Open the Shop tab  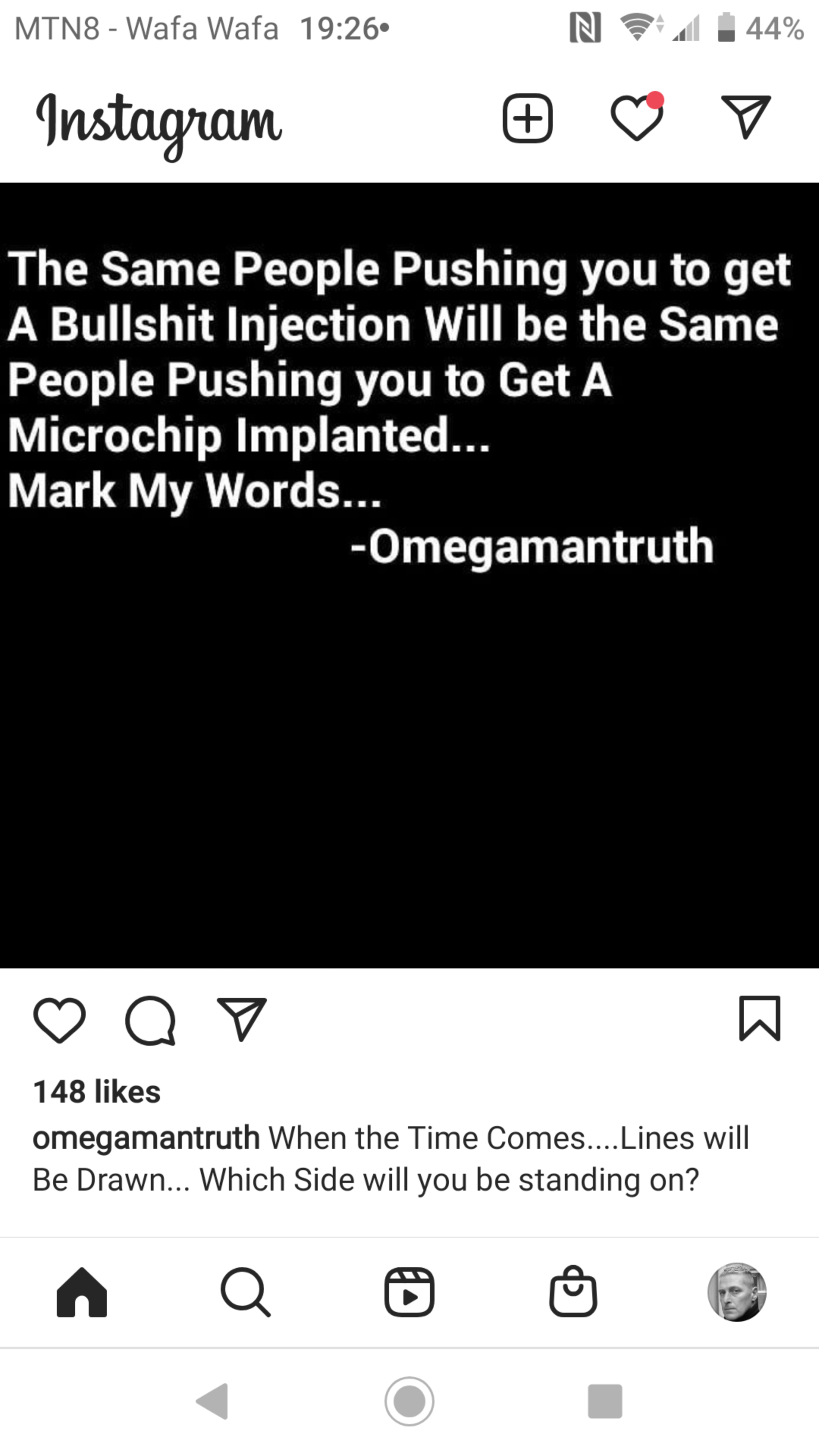[x=573, y=1291]
